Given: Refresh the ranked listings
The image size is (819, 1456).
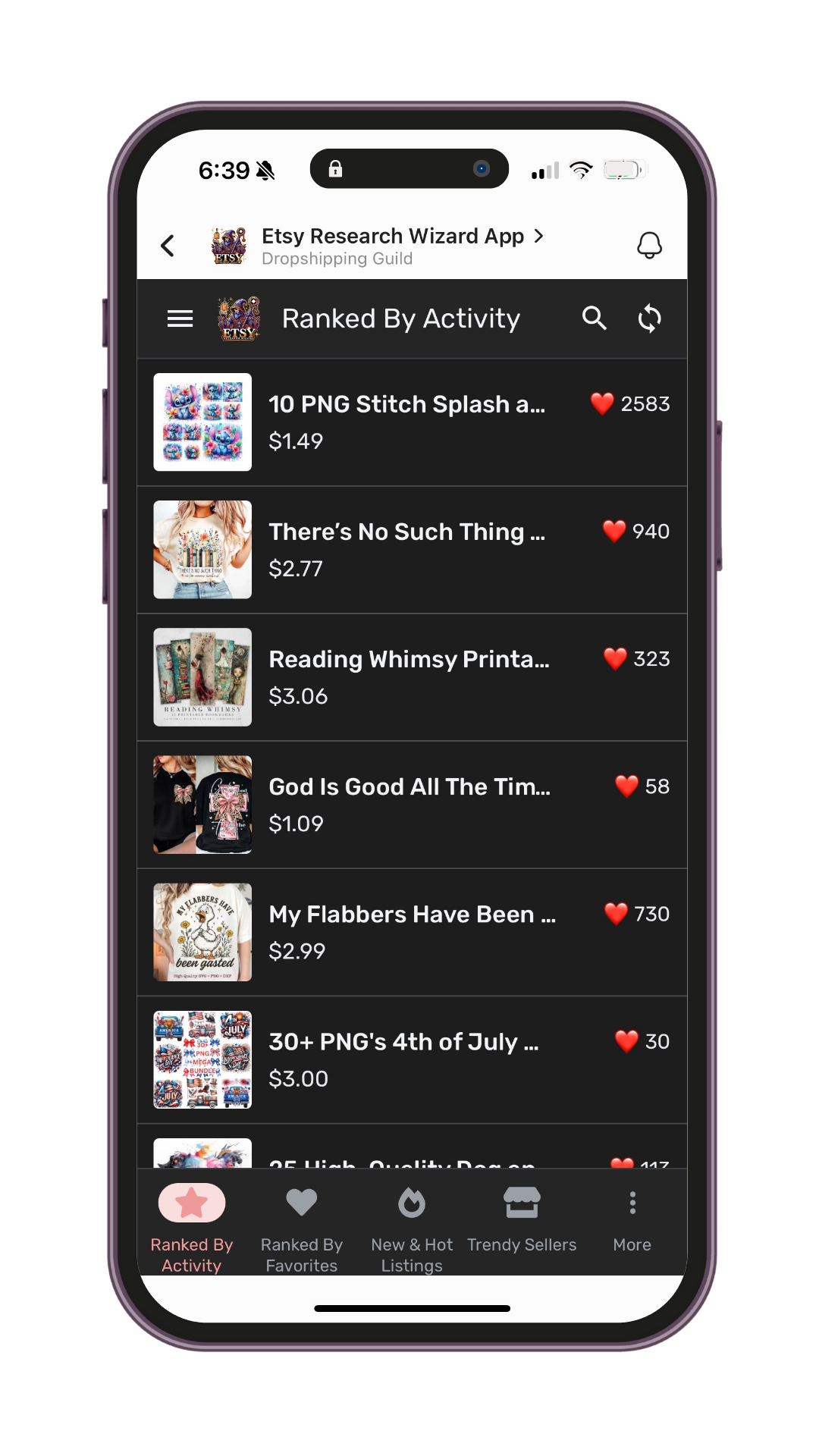Looking at the screenshot, I should [649, 318].
